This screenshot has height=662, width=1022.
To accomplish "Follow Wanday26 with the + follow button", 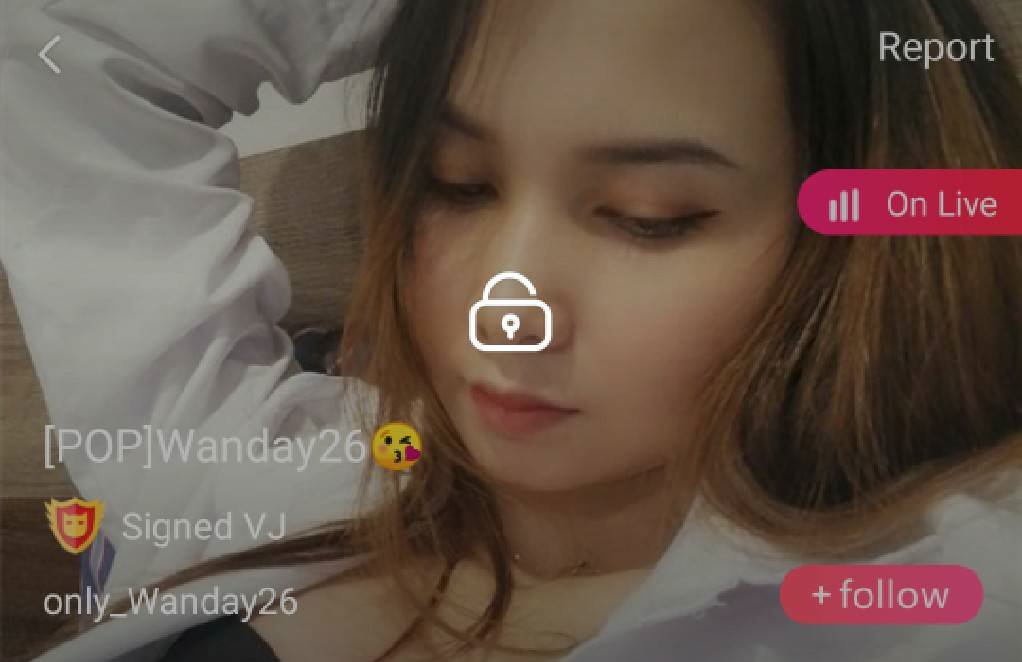I will click(881, 595).
